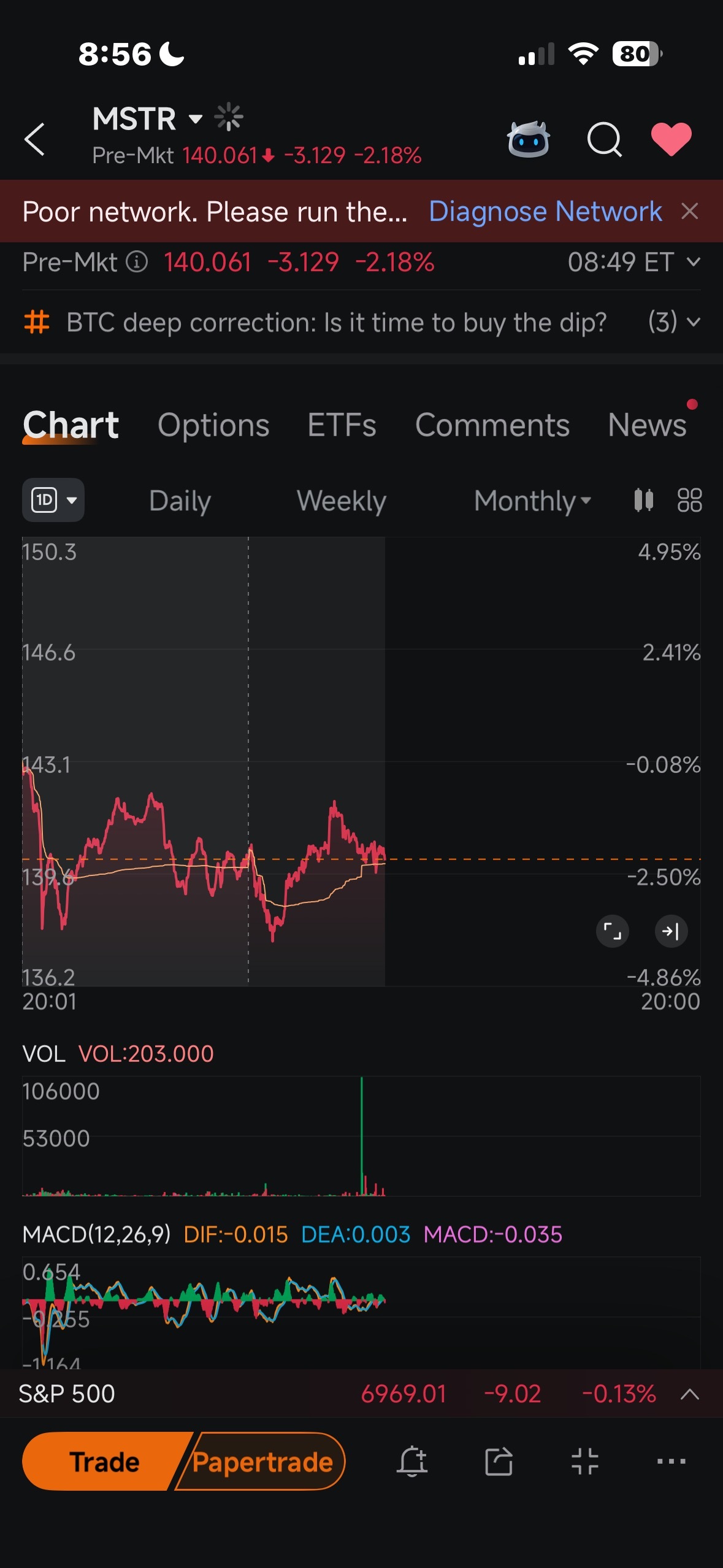Open the MSTR ticker dropdown
This screenshot has height=1568, width=723.
tap(148, 118)
